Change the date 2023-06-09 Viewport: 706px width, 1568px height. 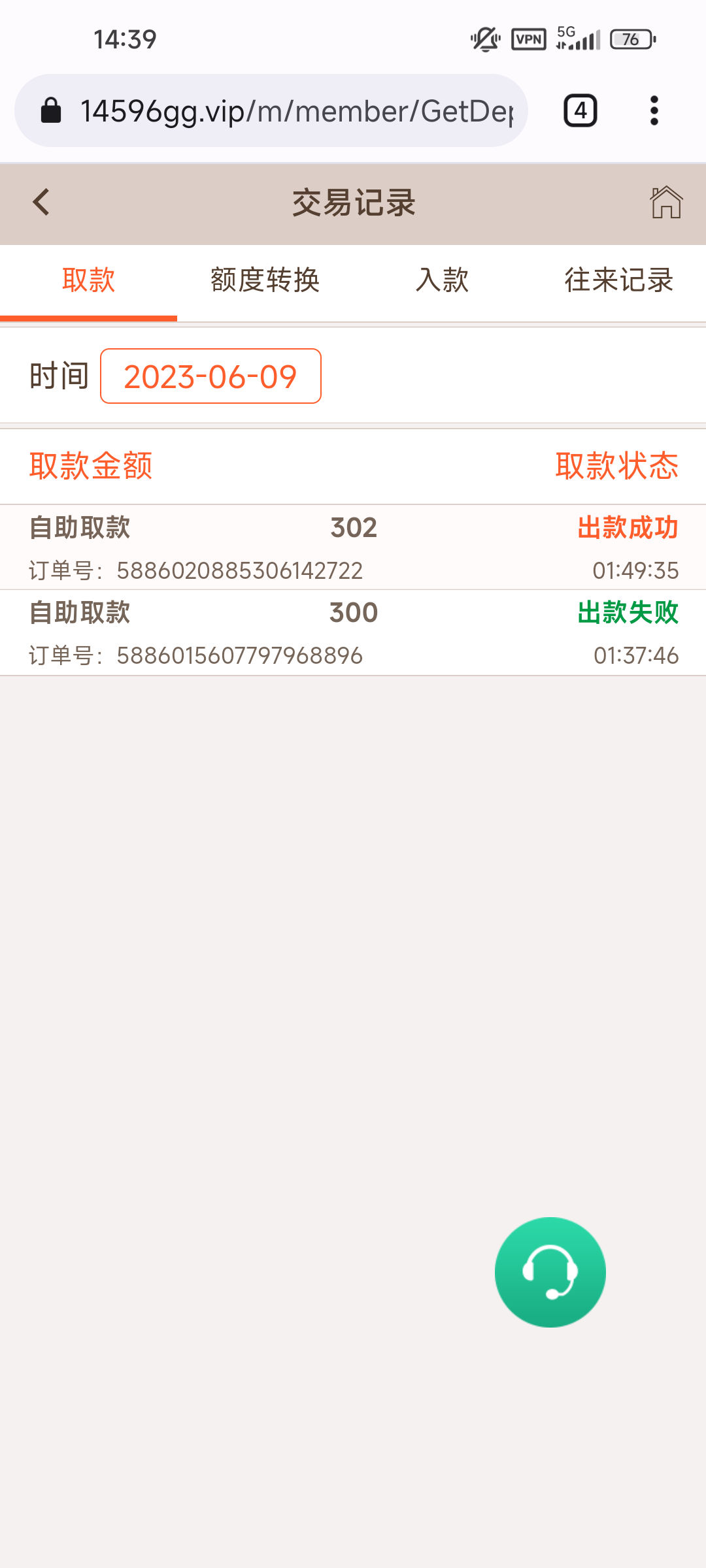click(210, 376)
